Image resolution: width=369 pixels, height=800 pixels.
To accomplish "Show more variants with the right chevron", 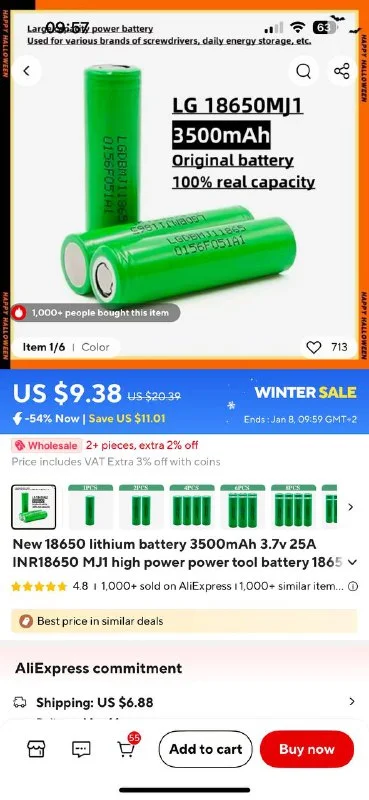I will pyautogui.click(x=351, y=507).
